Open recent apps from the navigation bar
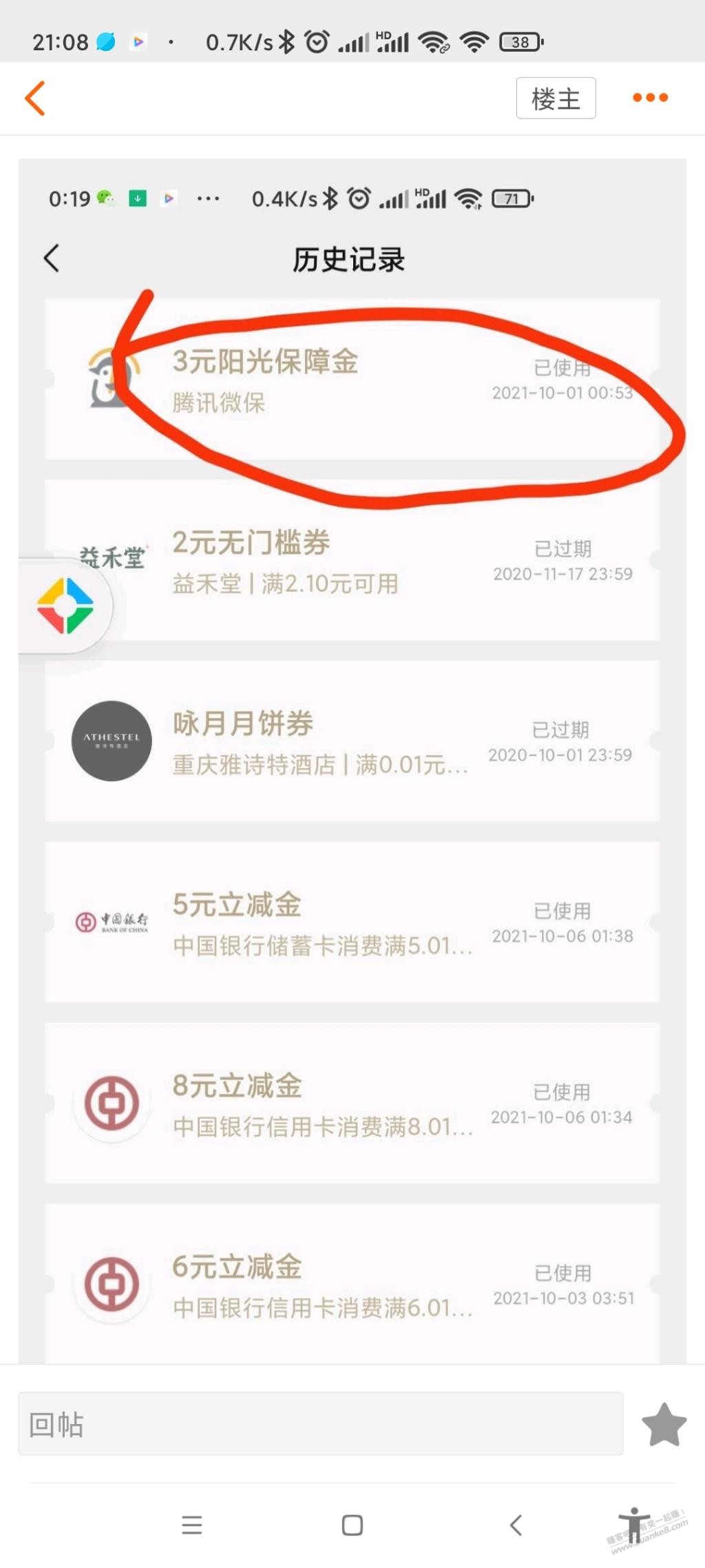The width and height of the screenshot is (705, 1568). [x=192, y=1525]
